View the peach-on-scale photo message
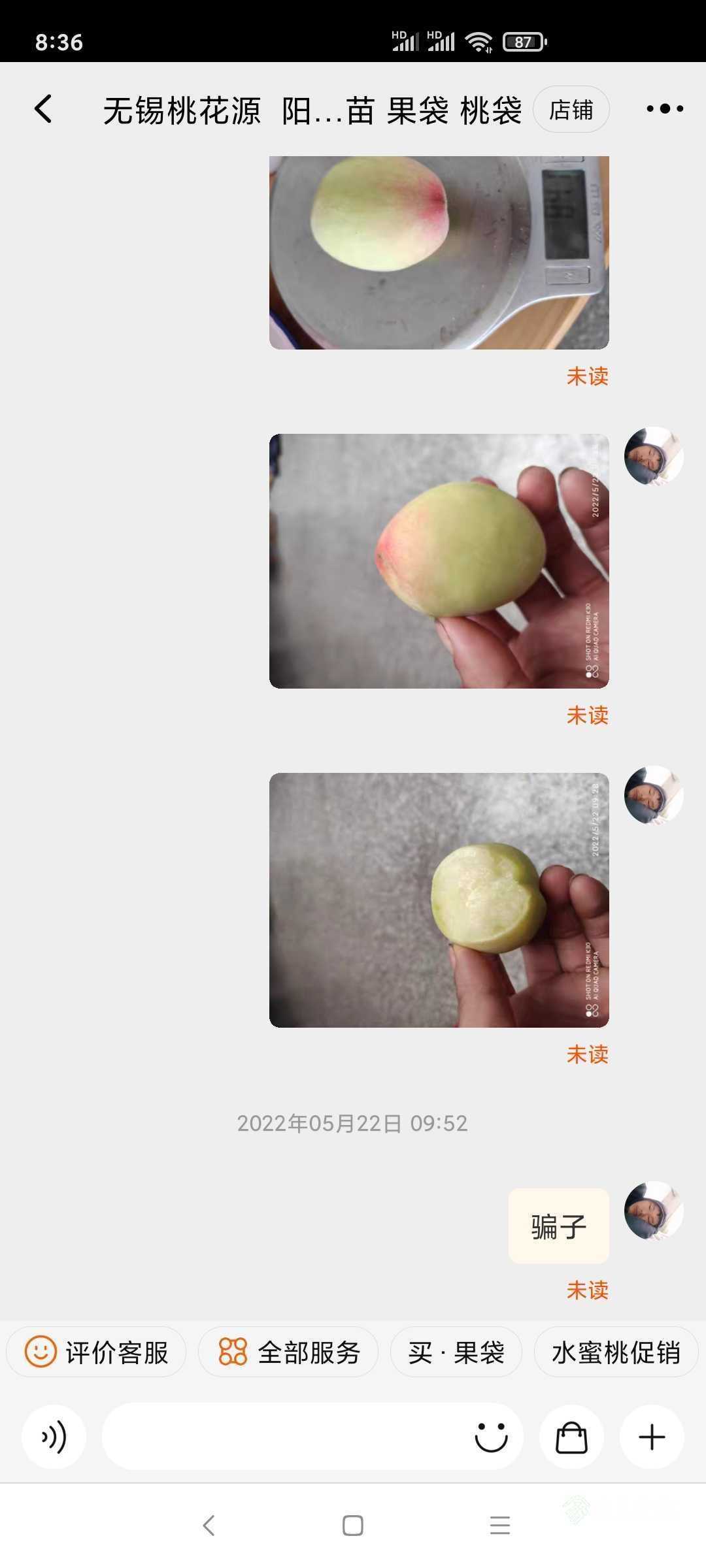706x1568 pixels. (439, 252)
